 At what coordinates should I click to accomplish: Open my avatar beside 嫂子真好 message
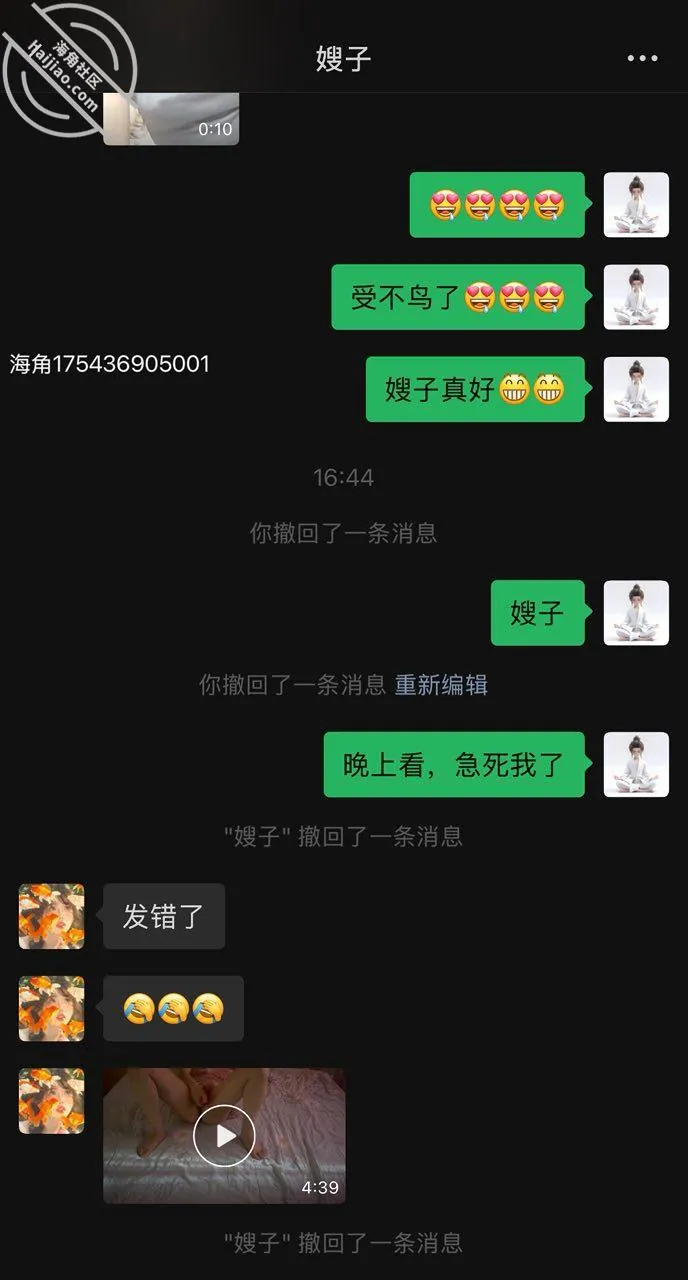[x=636, y=389]
